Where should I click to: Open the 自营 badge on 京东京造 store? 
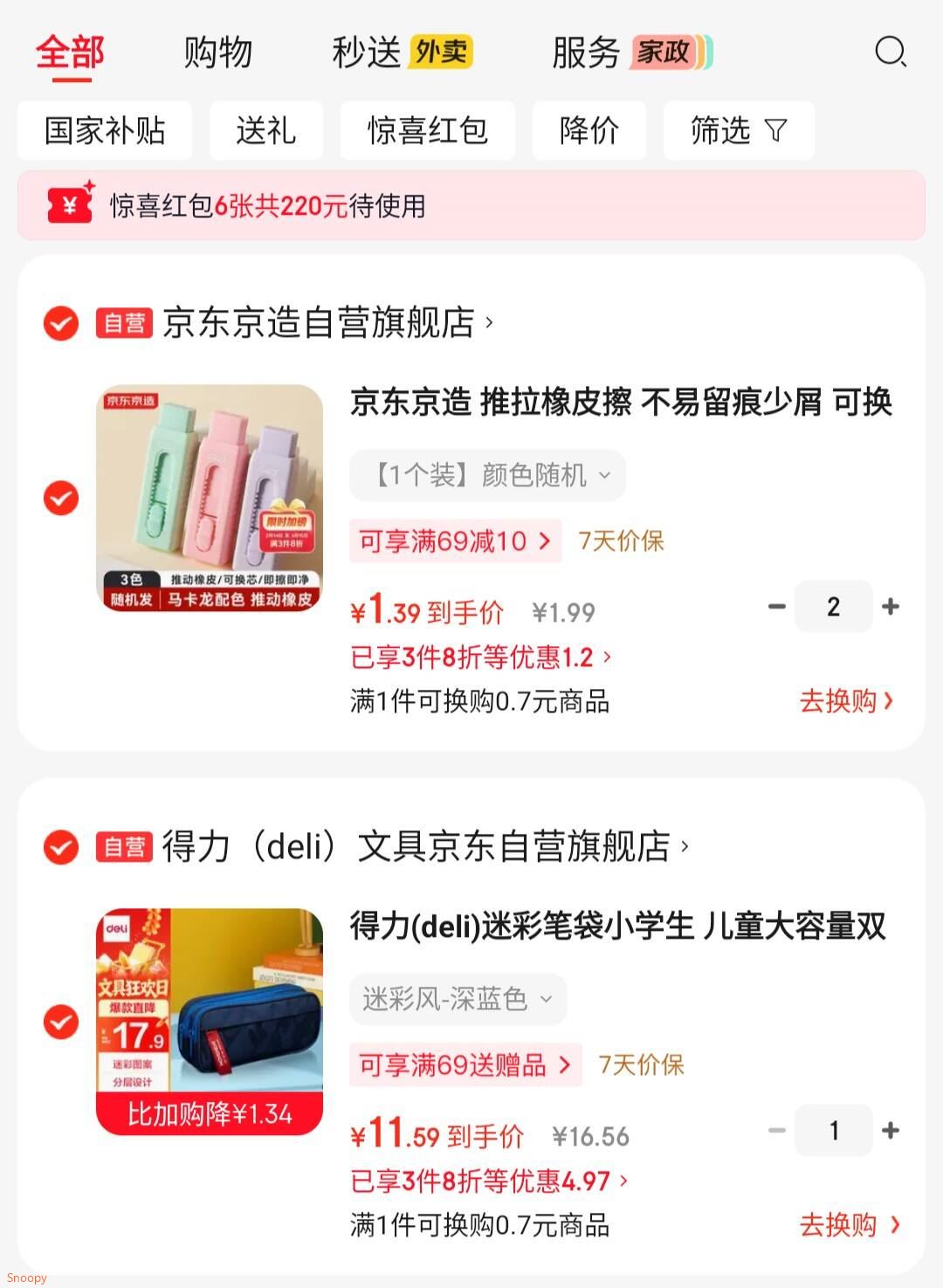pyautogui.click(x=123, y=321)
